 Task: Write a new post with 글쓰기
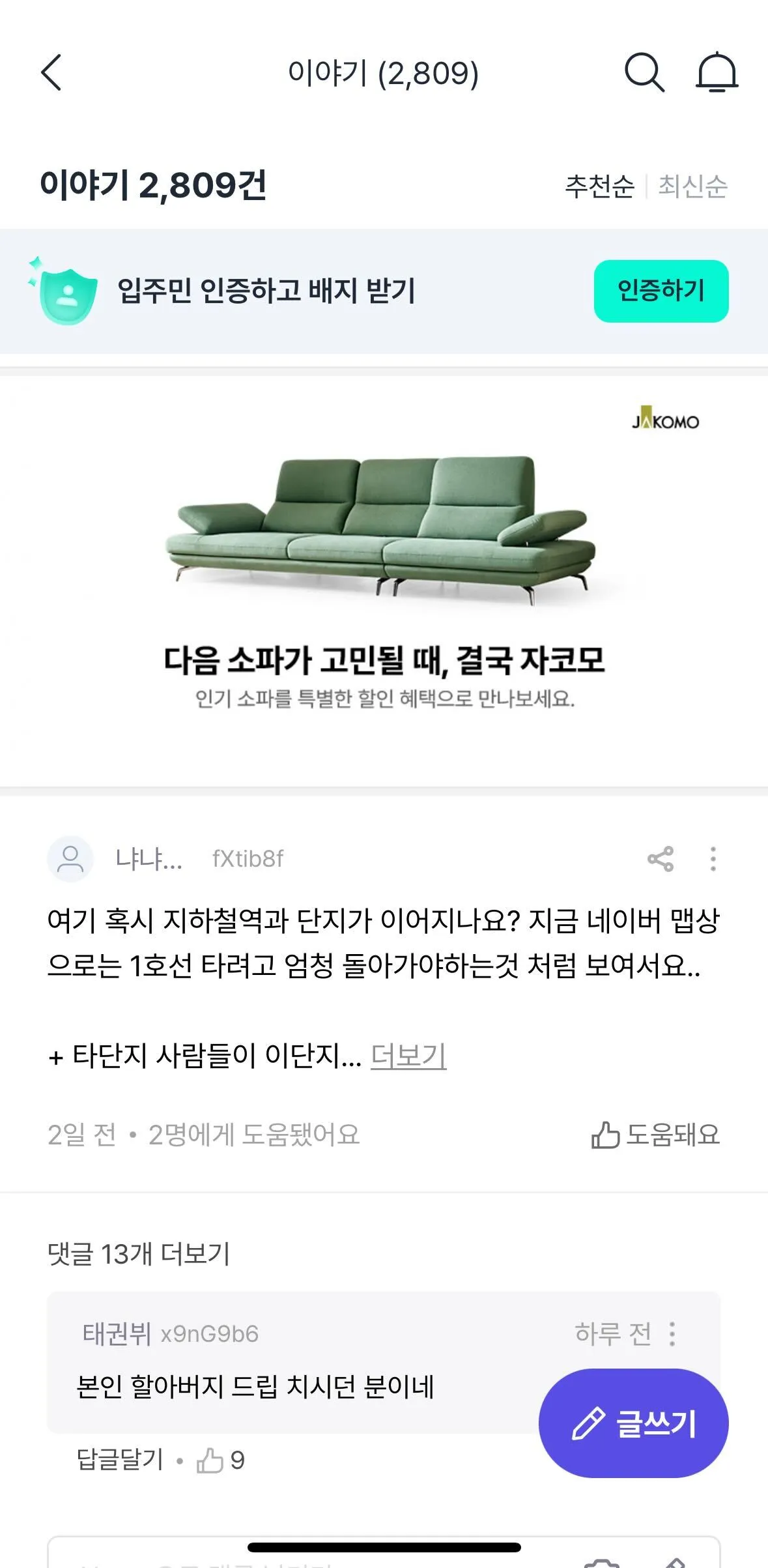[x=633, y=1423]
